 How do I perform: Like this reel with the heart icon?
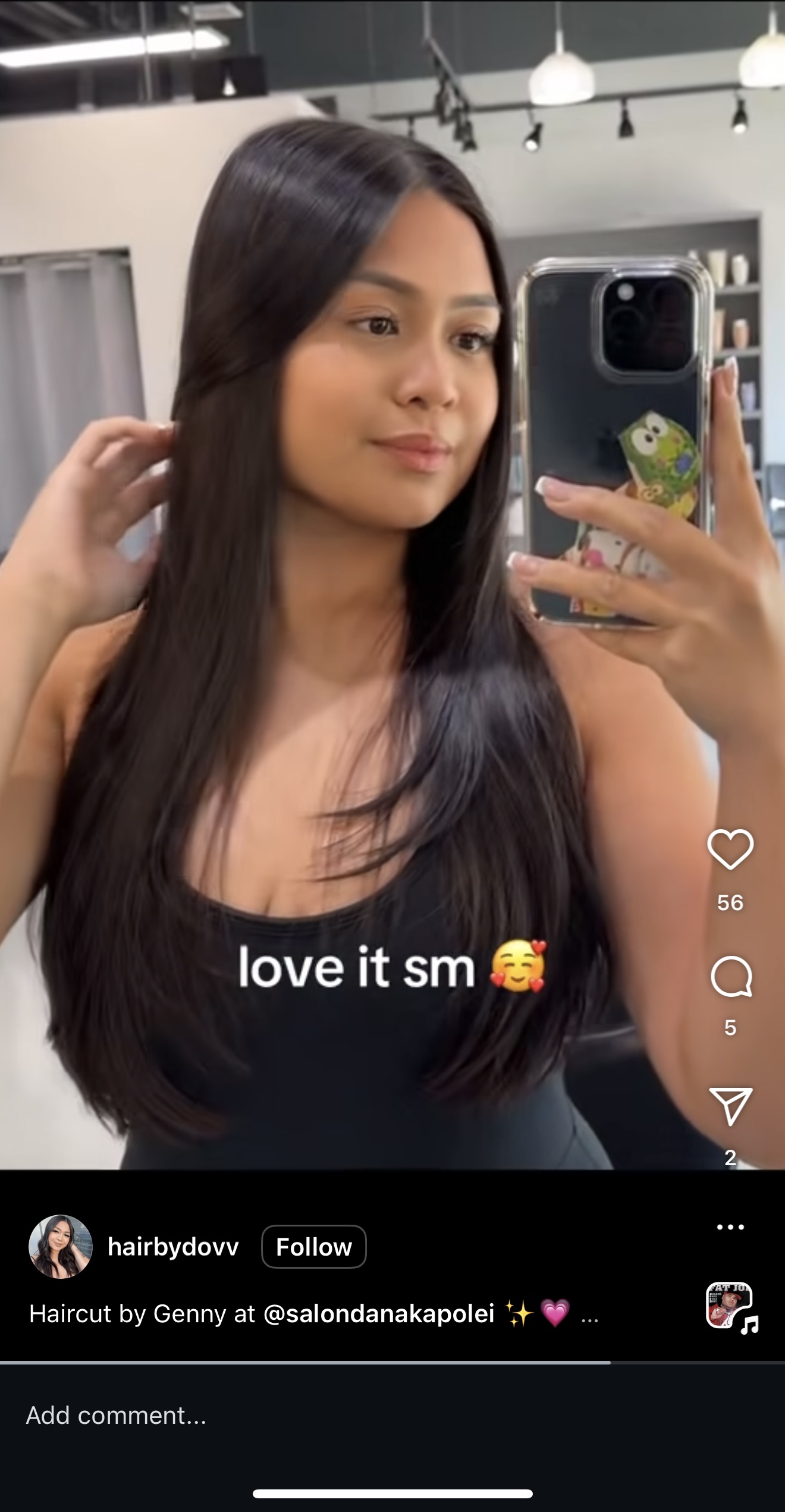(x=730, y=849)
